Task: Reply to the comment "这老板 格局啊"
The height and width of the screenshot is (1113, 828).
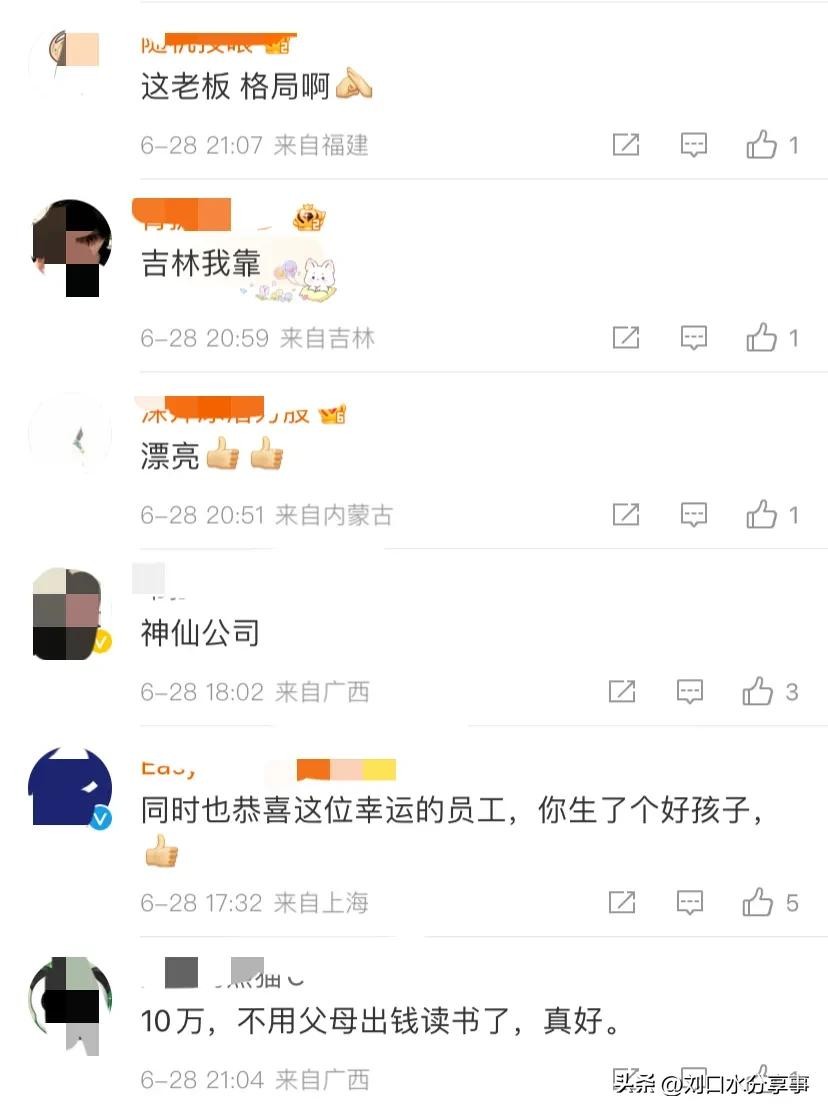Action: 694,145
